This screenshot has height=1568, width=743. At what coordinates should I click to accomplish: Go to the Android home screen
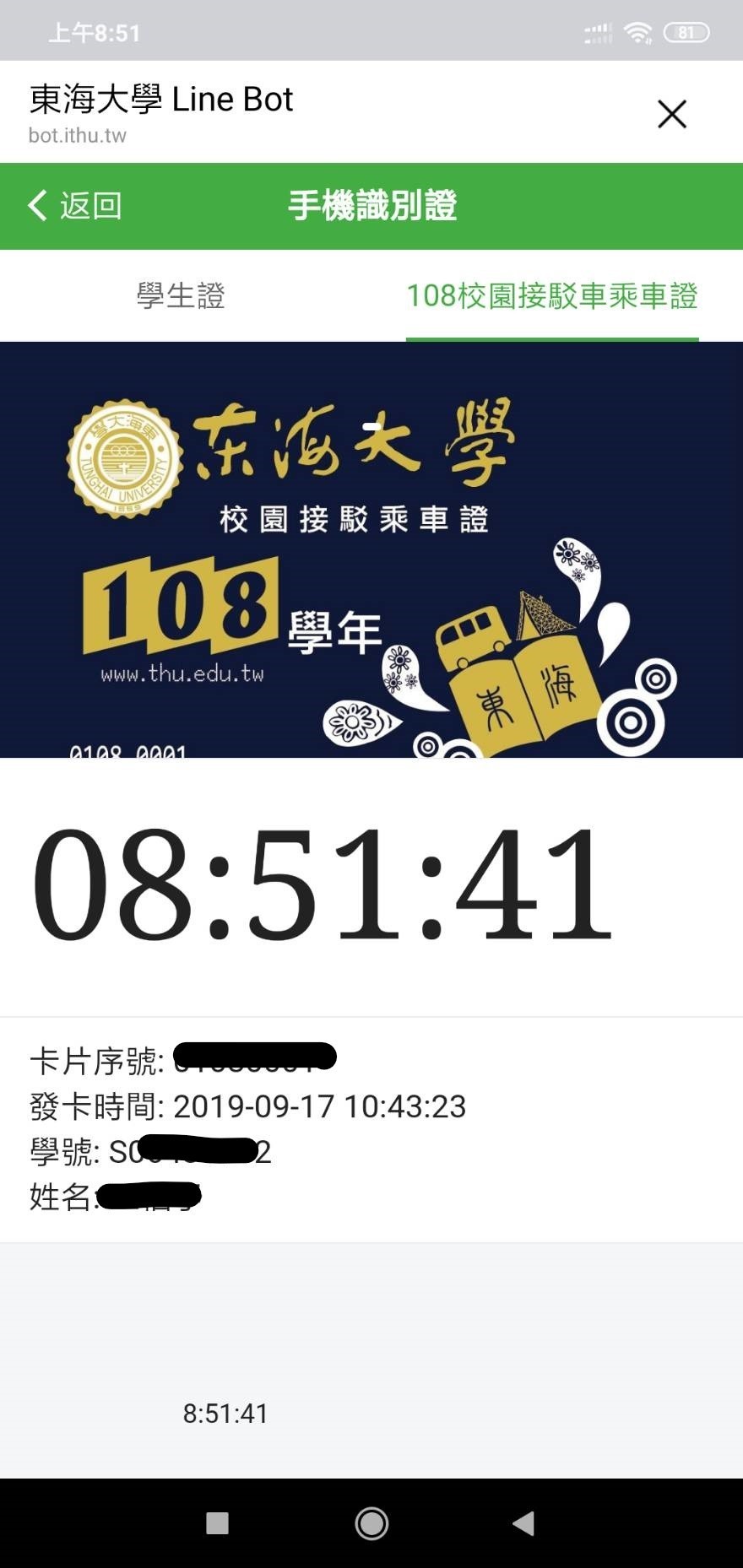(x=371, y=1523)
